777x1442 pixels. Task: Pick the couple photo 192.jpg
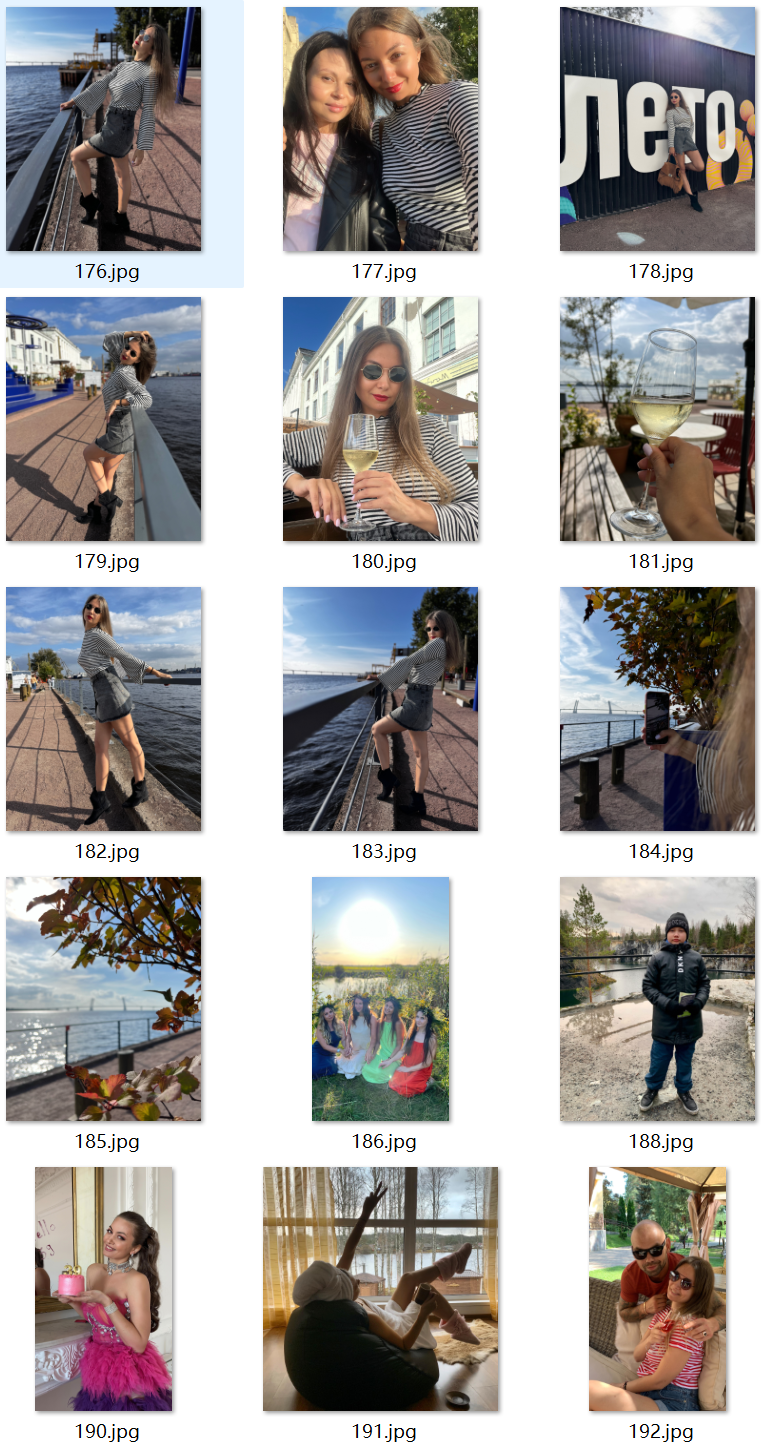point(657,1289)
